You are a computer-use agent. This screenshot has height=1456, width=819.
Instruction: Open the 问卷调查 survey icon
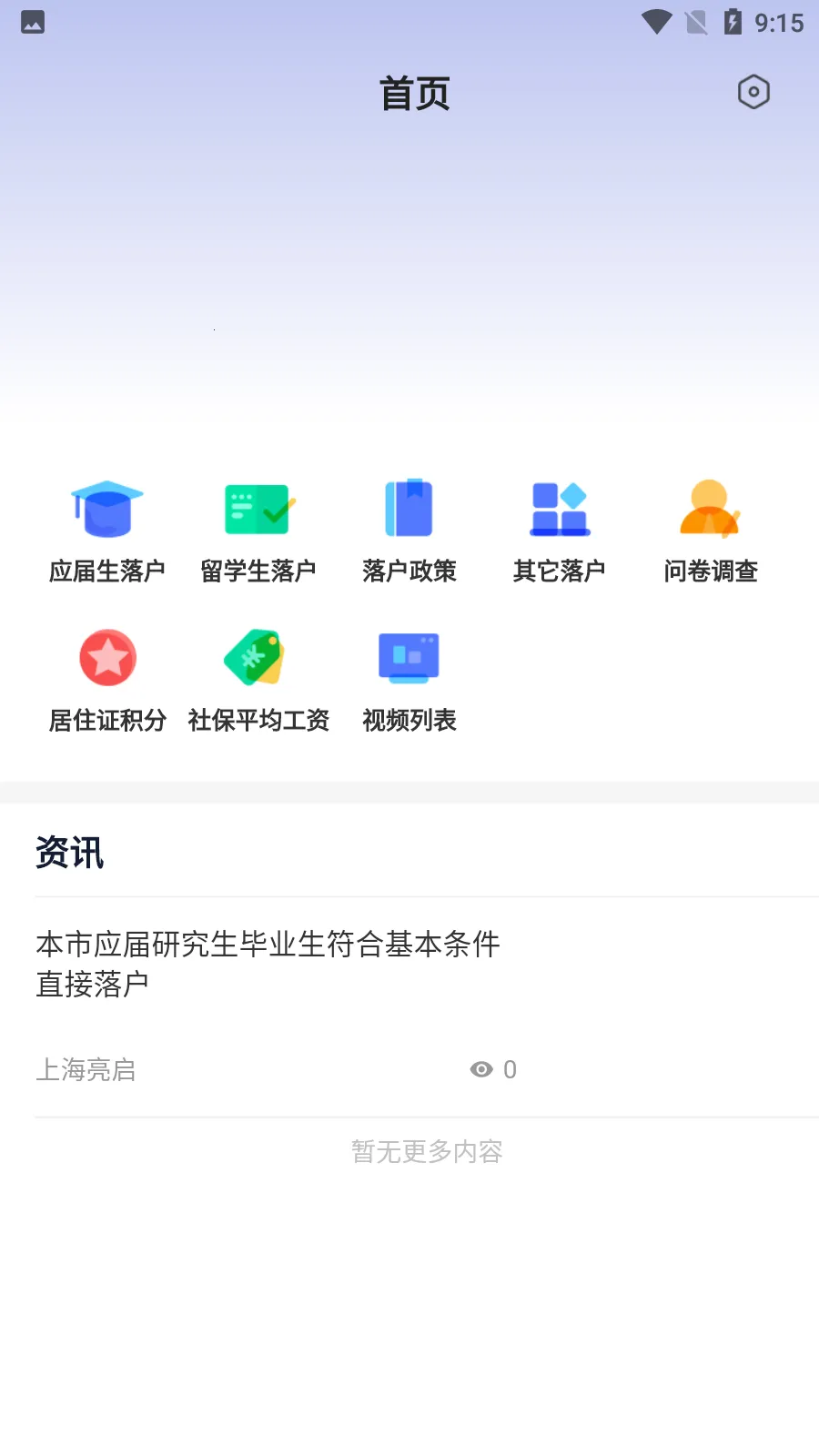pyautogui.click(x=711, y=531)
